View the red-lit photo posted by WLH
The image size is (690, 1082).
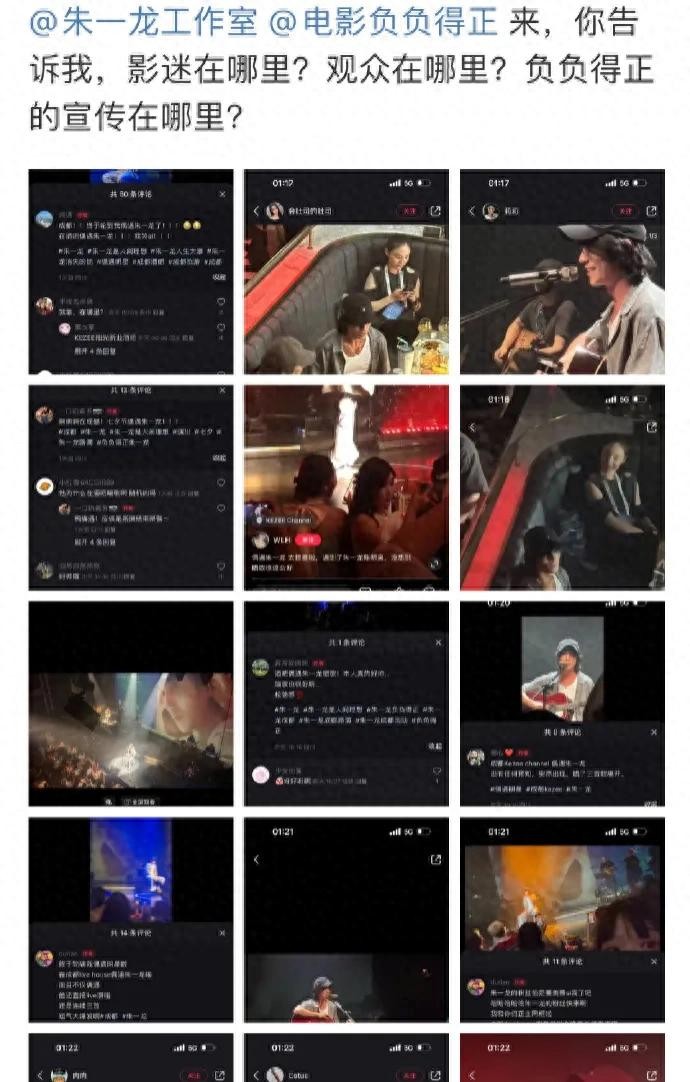point(346,487)
